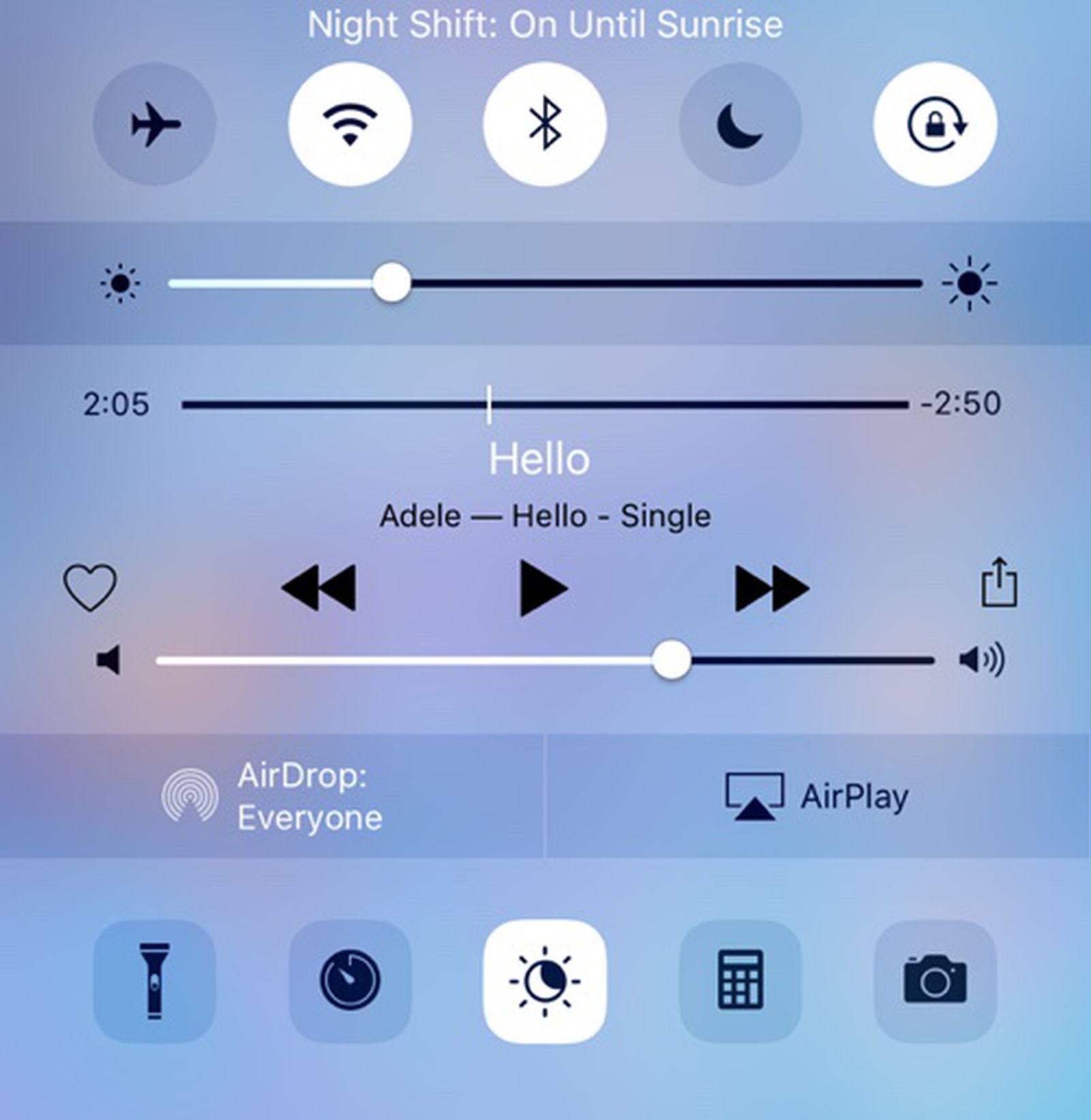Play the song Hello

[543, 588]
